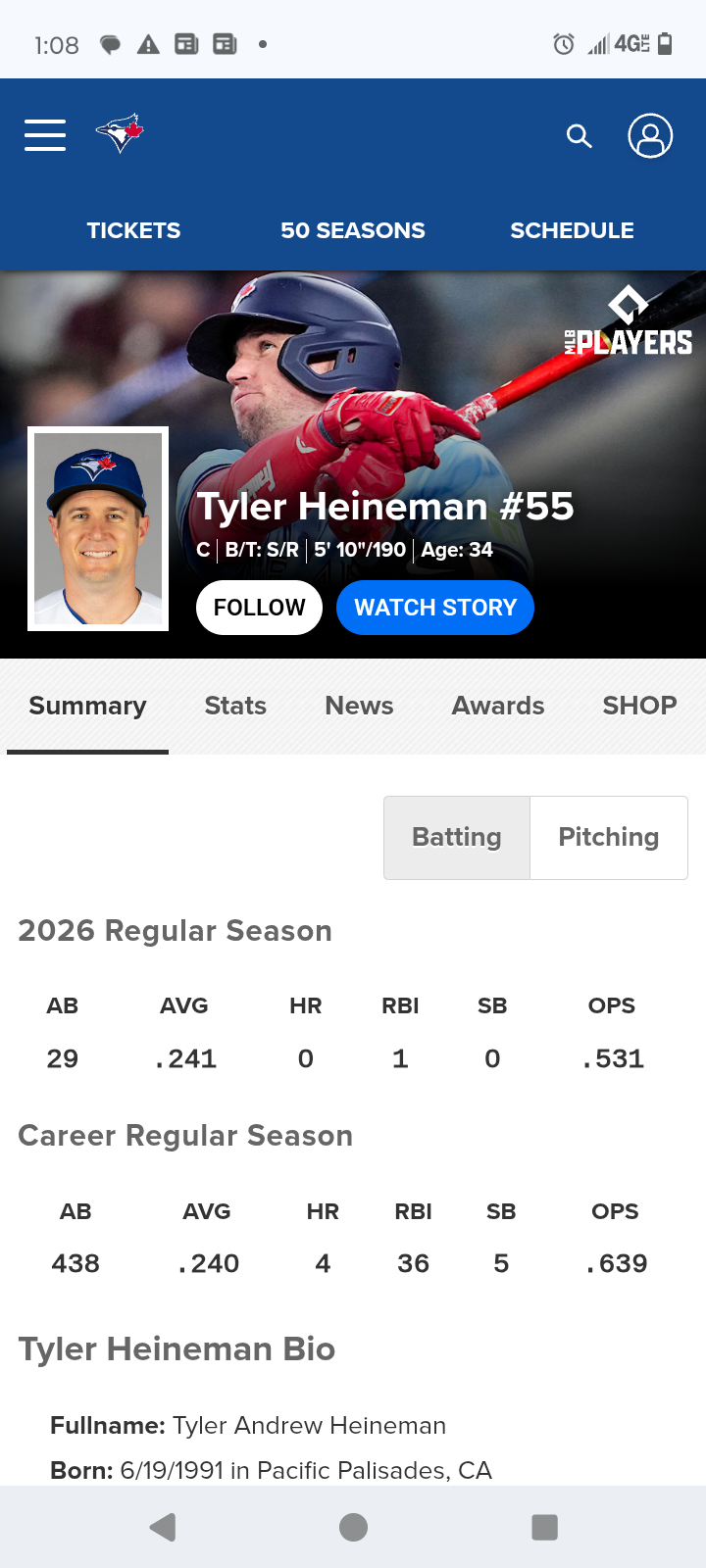
Task: Switch to Pitching stats
Action: [609, 837]
